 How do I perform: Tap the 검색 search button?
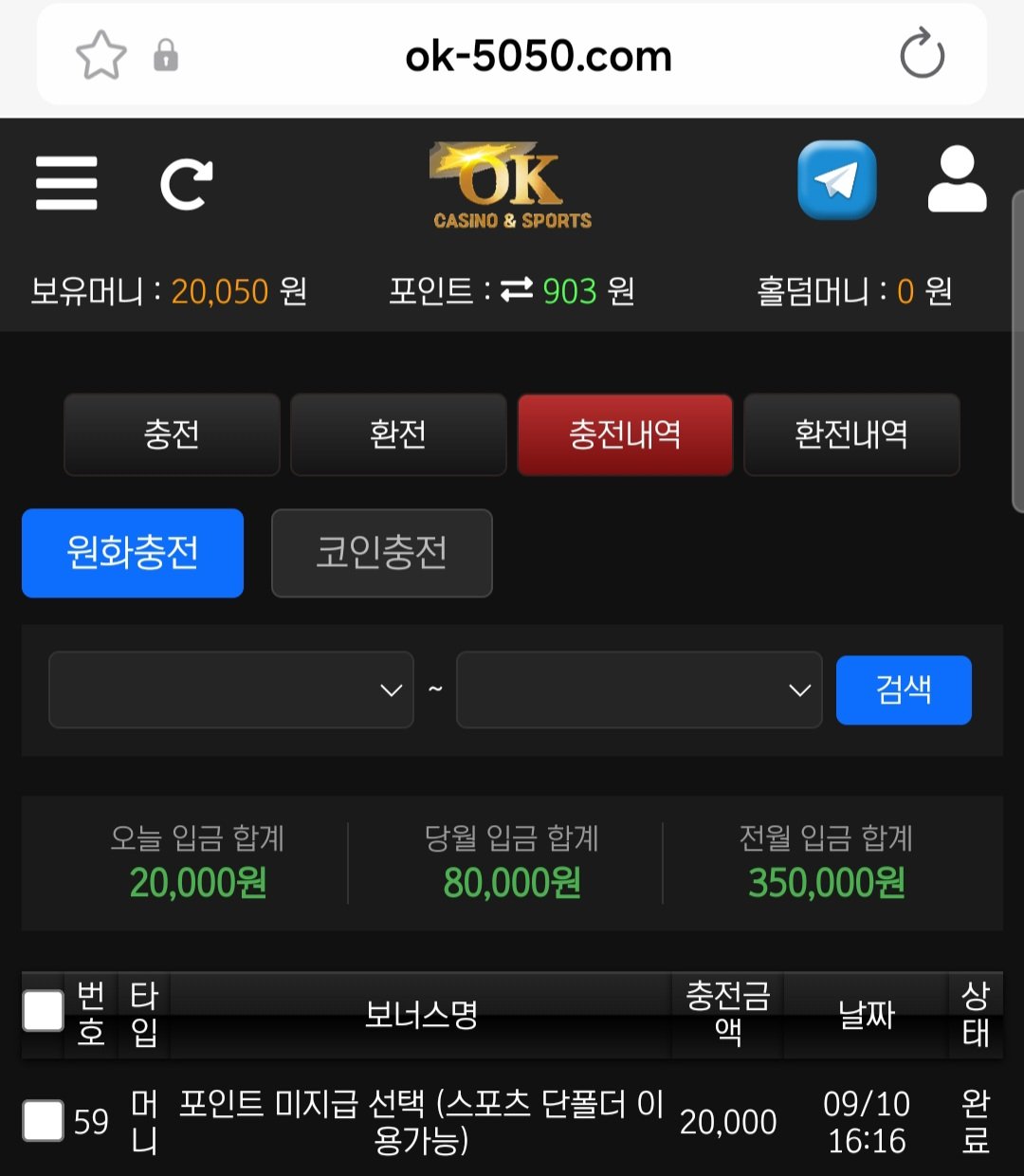904,689
